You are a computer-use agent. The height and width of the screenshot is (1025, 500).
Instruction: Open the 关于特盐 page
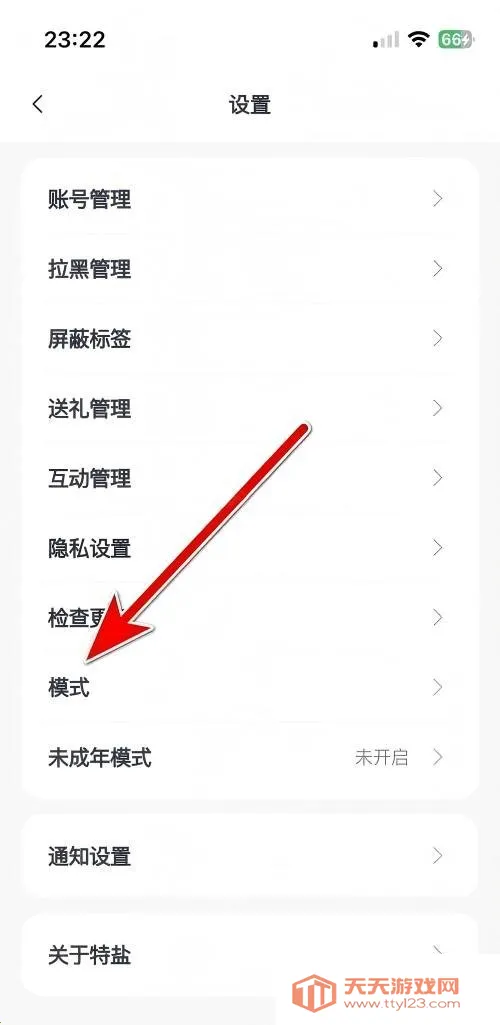click(250, 955)
